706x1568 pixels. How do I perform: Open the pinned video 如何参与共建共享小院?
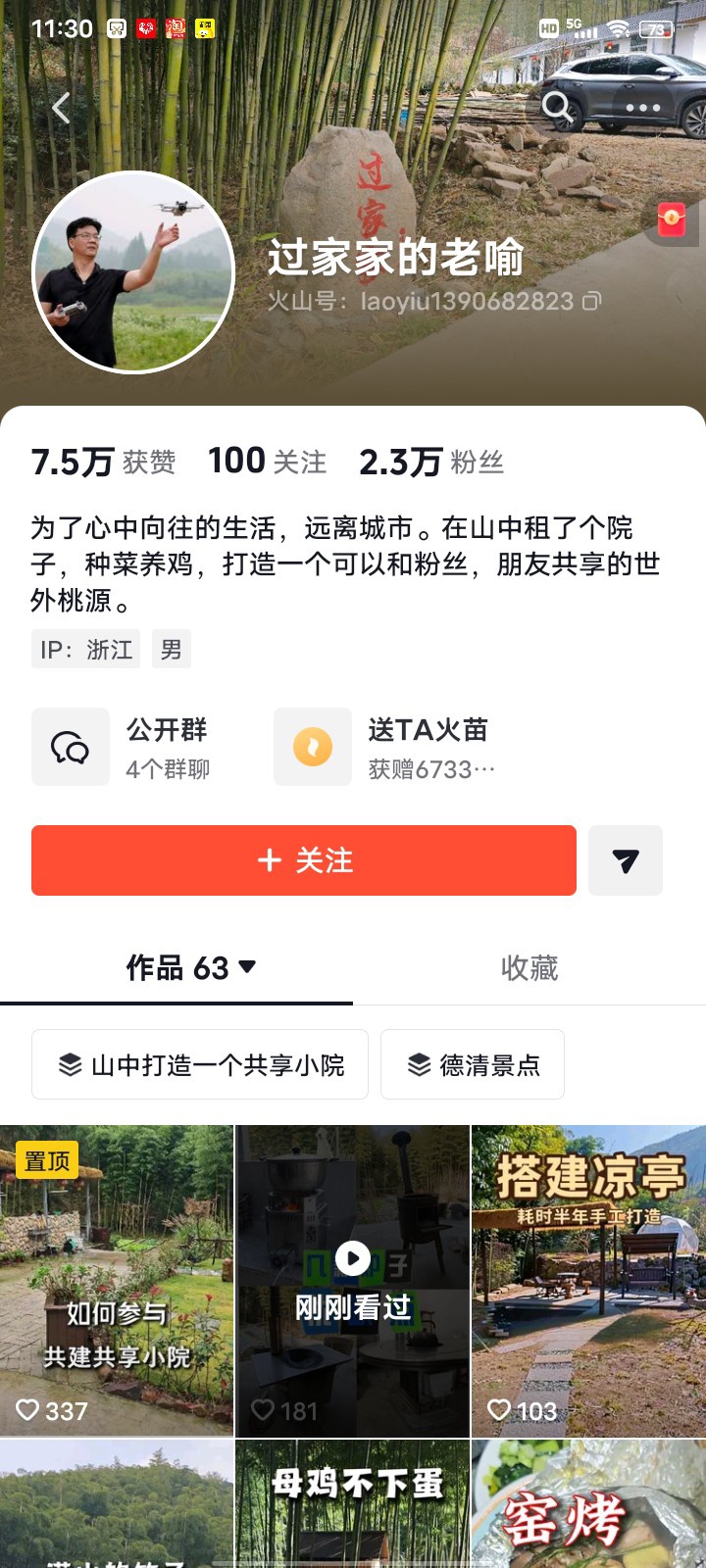(x=117, y=1280)
